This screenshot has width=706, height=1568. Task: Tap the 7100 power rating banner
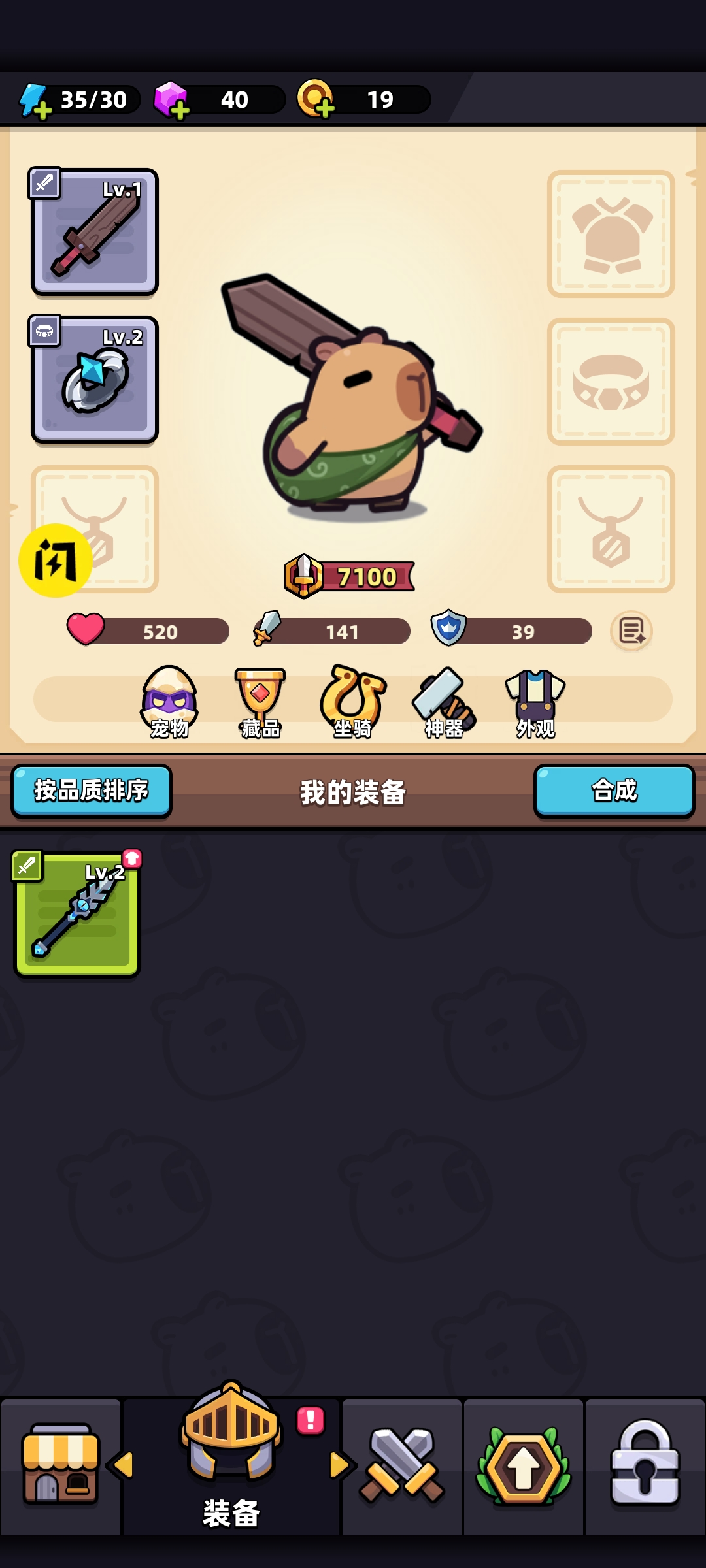click(350, 575)
